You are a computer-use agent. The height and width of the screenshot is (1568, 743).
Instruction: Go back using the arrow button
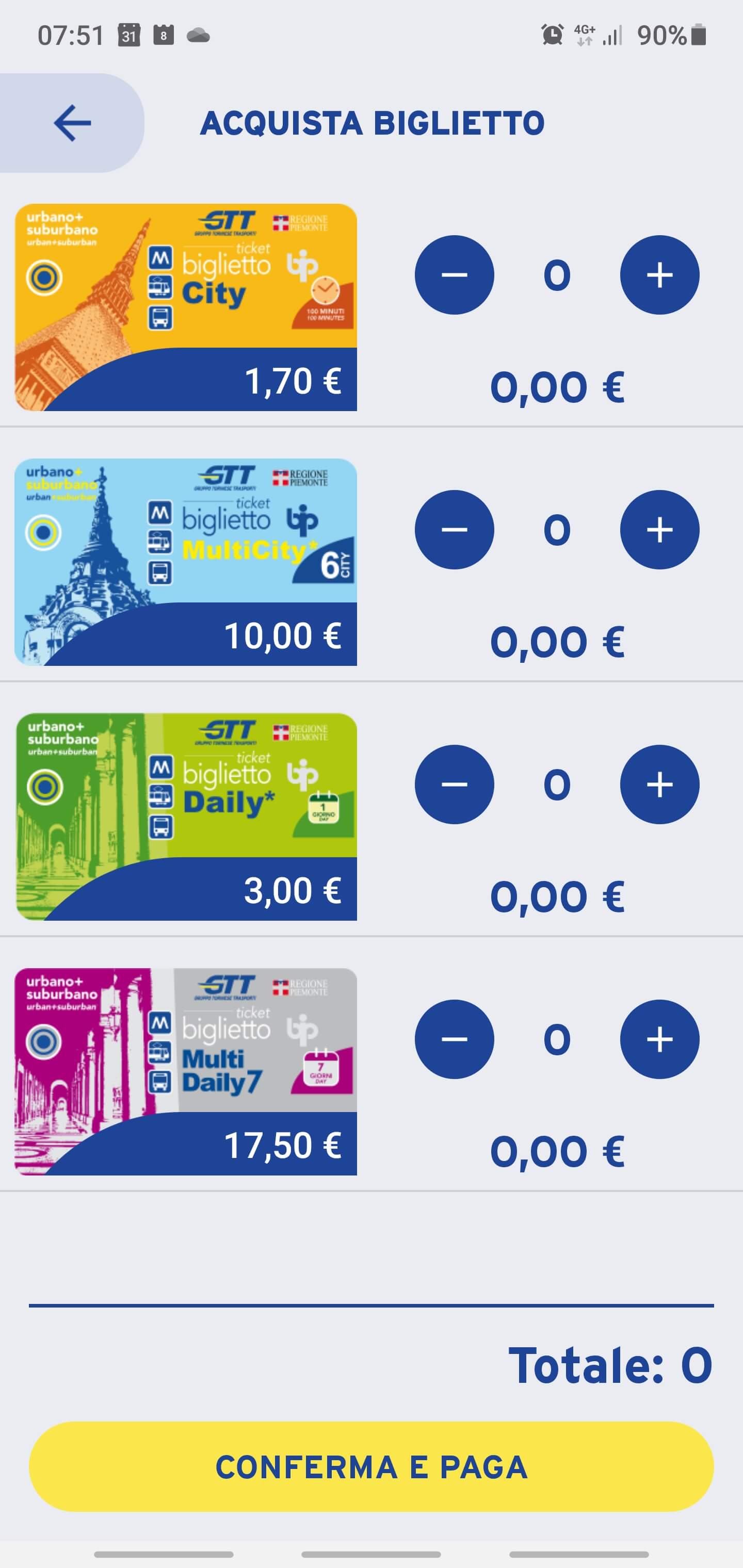point(72,123)
